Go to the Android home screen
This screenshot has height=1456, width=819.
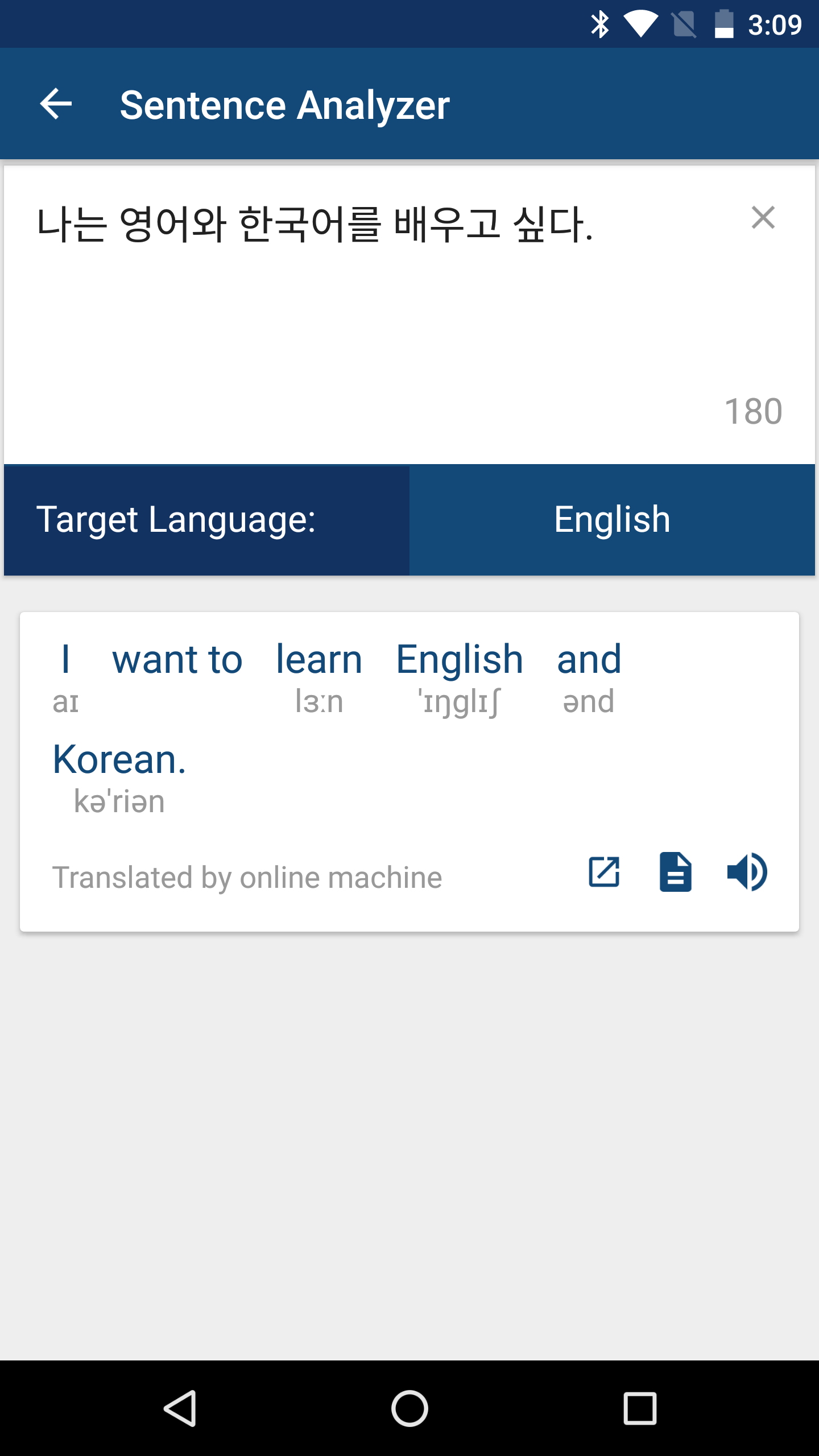409,1408
